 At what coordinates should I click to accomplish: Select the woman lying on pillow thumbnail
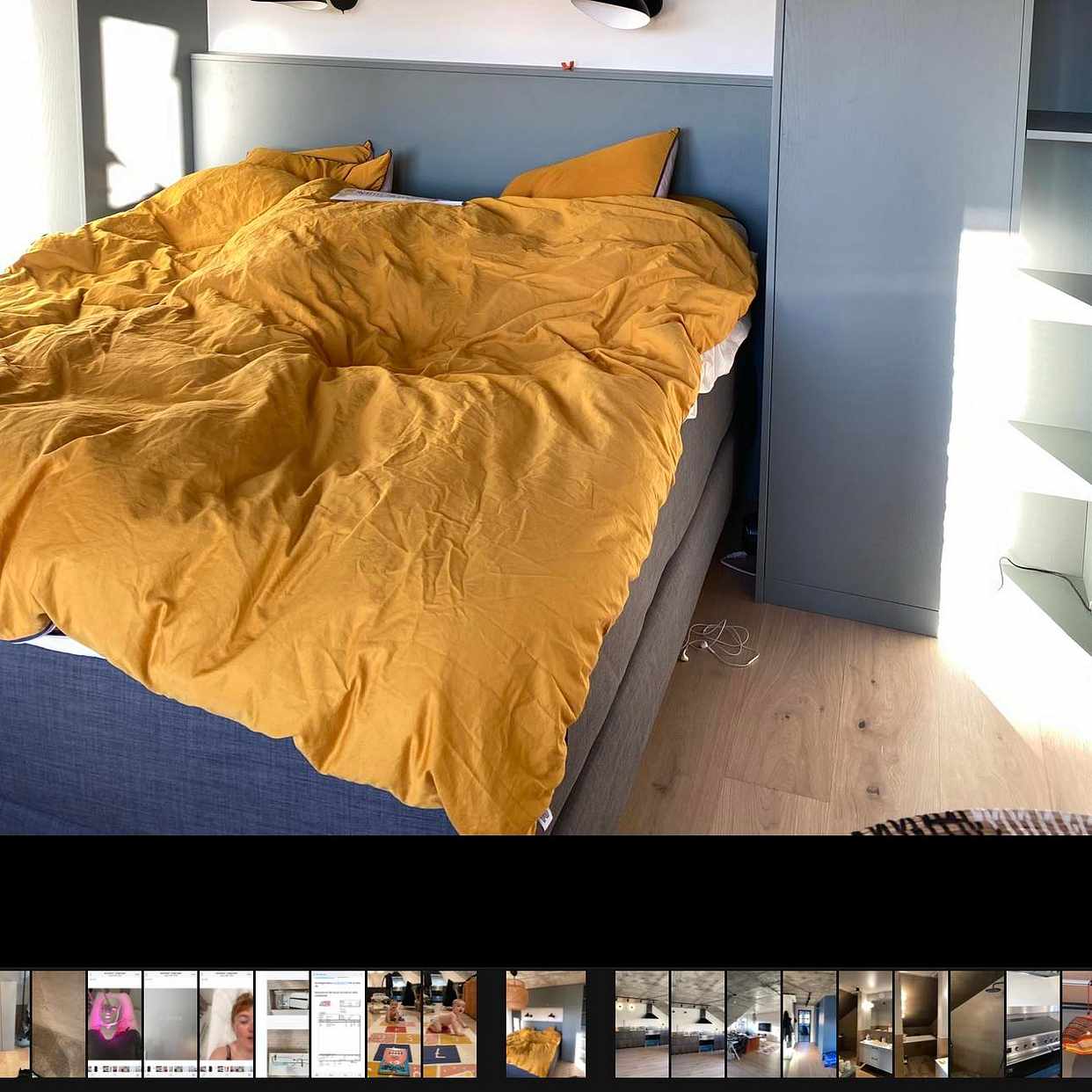point(226,1023)
